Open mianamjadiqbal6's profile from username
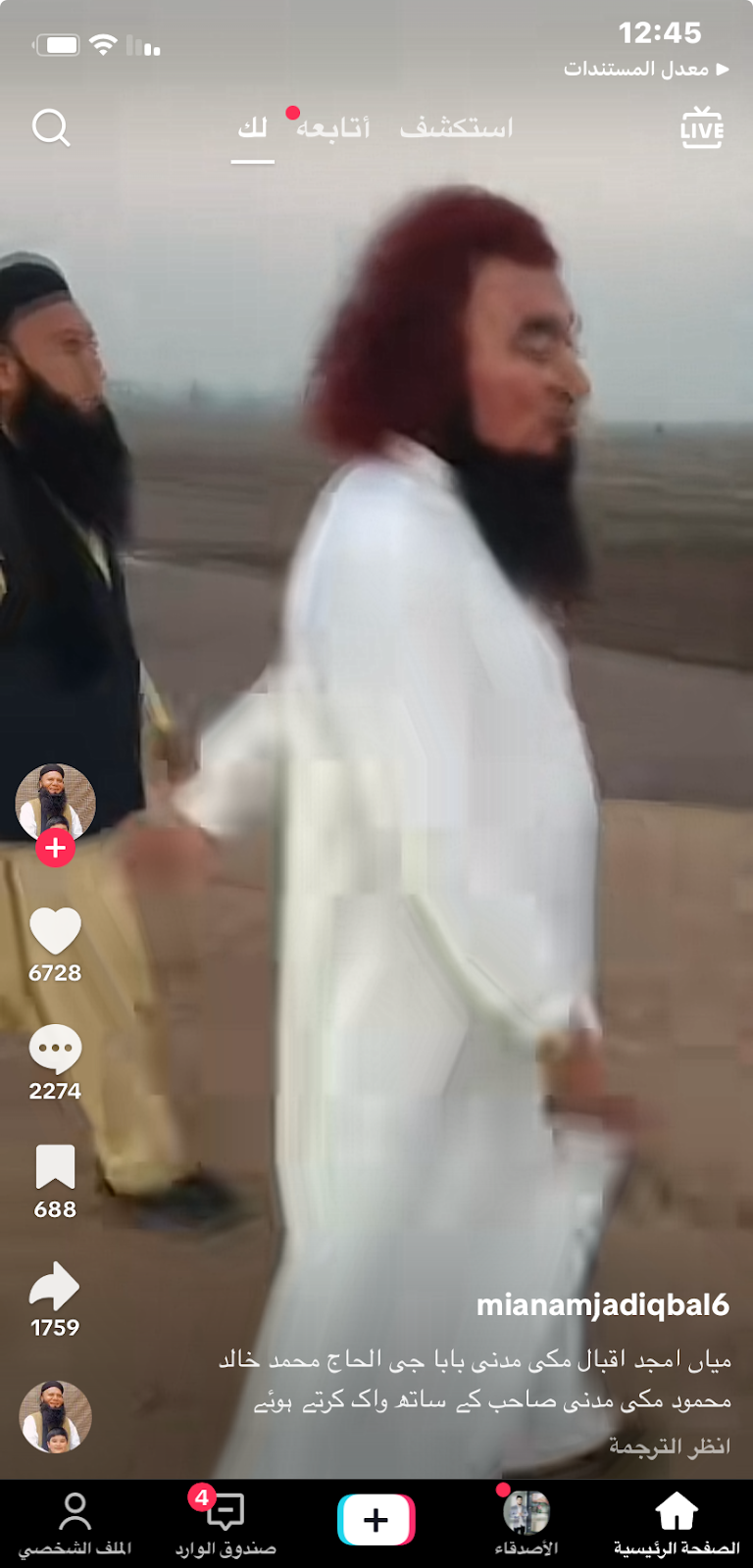This screenshot has height=1568, width=753. tap(602, 1305)
